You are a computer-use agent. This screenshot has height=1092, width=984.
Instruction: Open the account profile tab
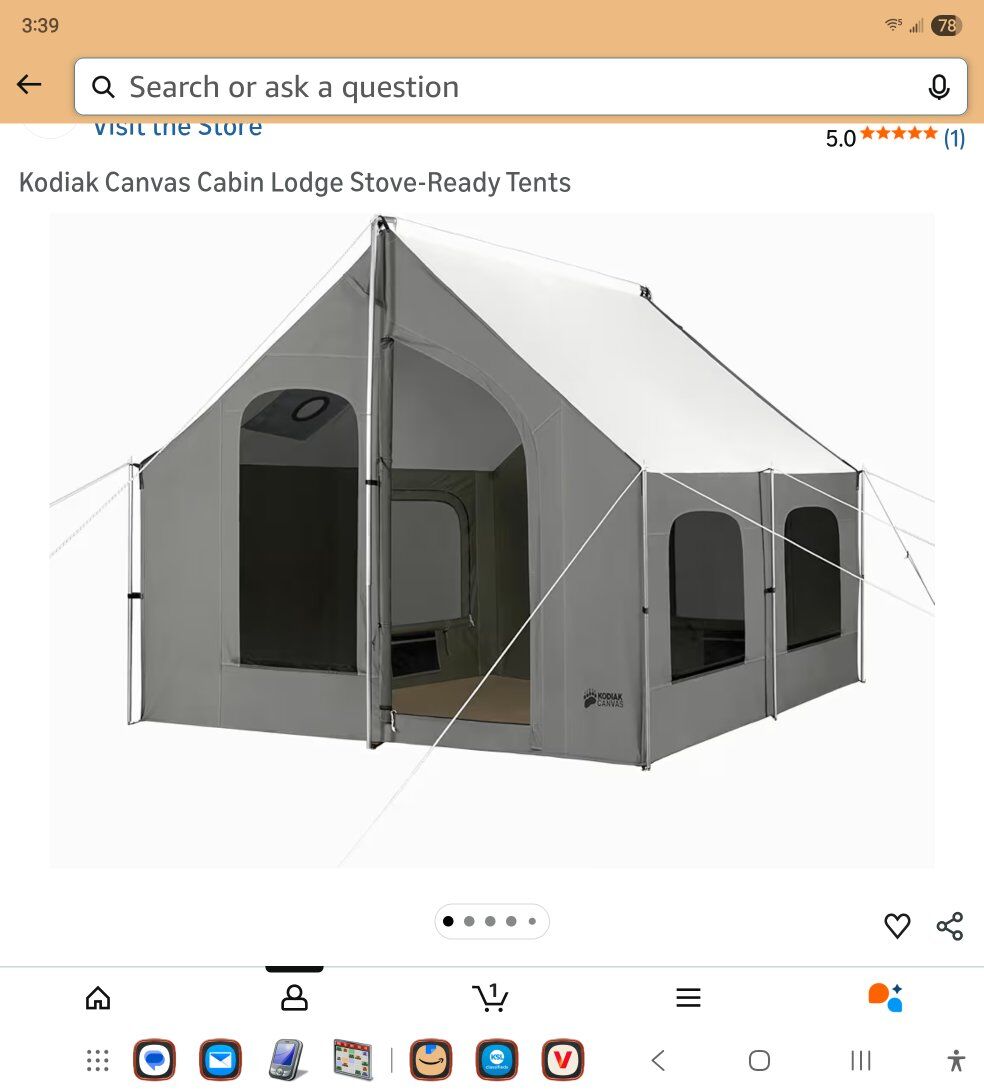(294, 997)
